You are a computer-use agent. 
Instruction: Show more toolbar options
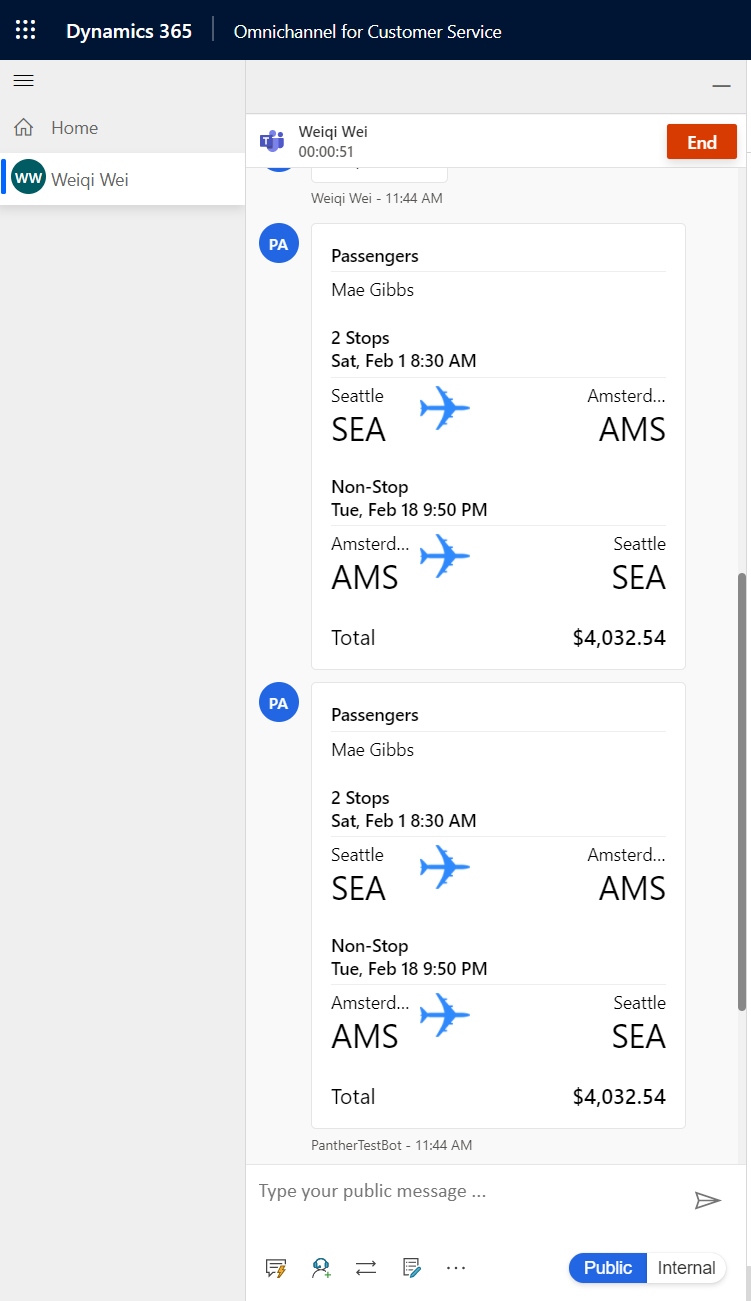(456, 1268)
